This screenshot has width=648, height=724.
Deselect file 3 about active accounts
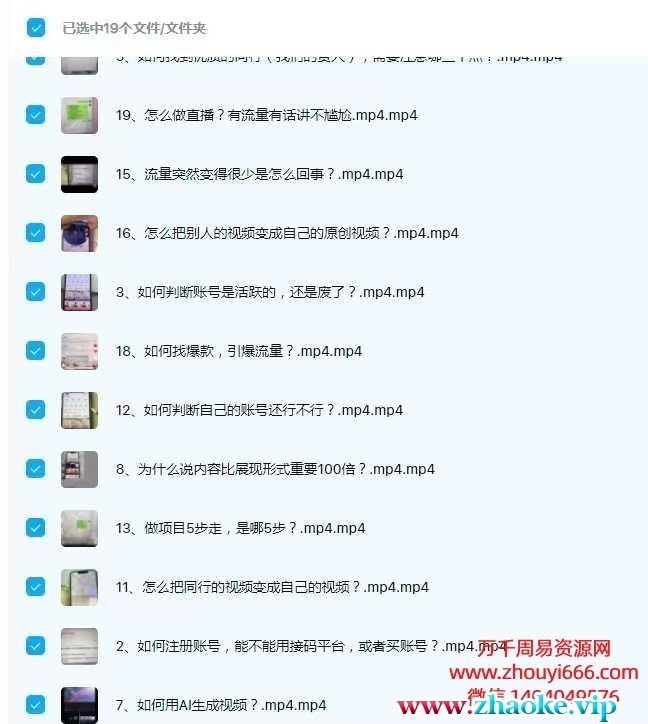(x=36, y=292)
